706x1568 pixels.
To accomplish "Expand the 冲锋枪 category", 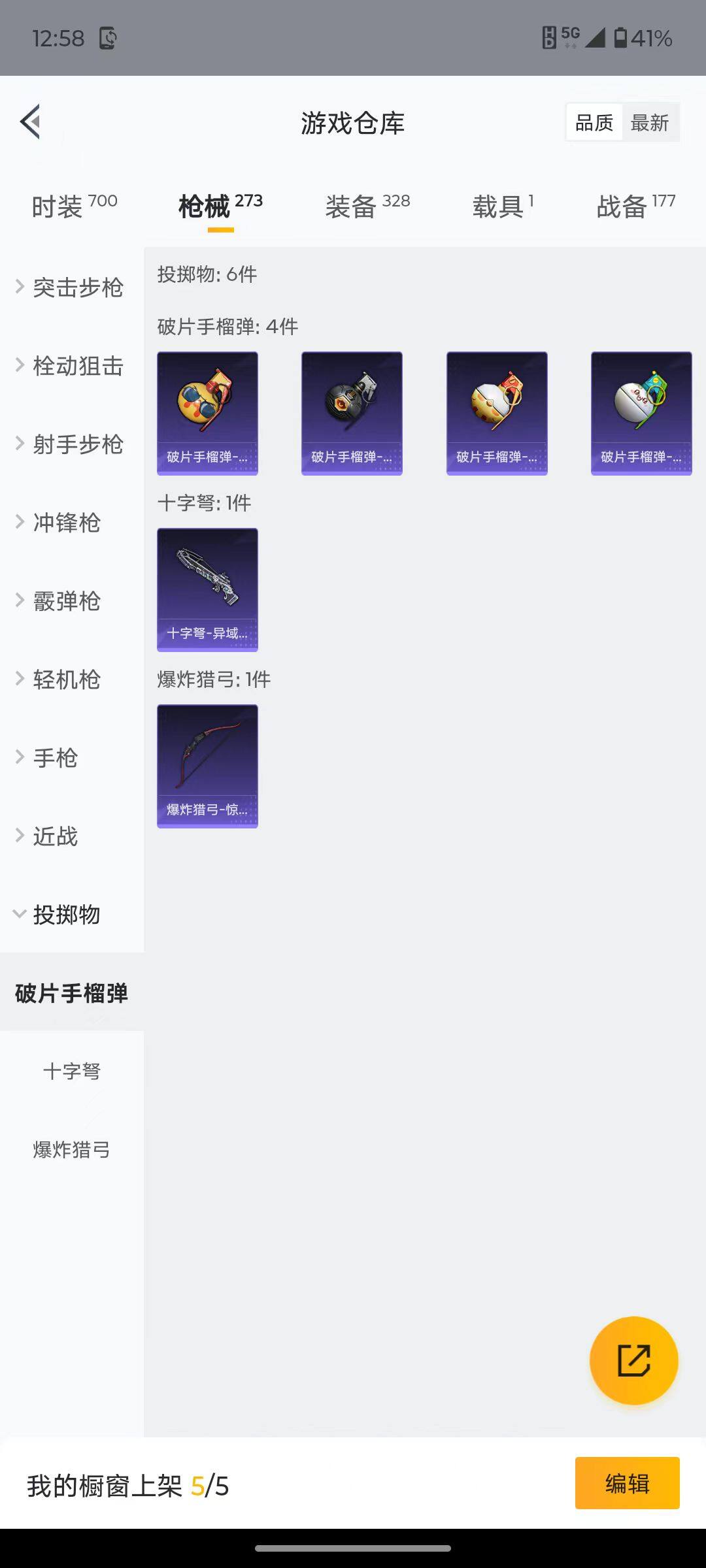I will (67, 523).
